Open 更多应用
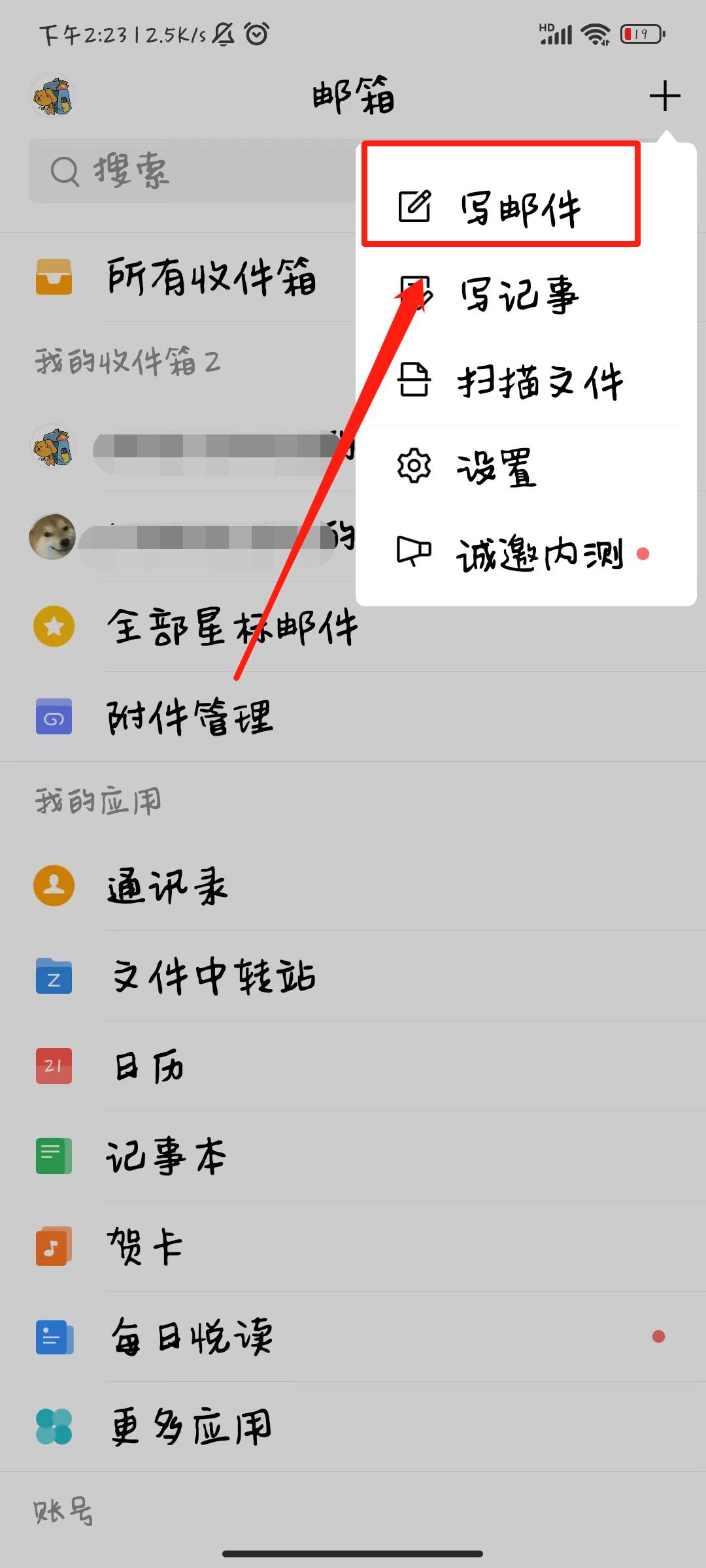The width and height of the screenshot is (706, 1568). [190, 1426]
